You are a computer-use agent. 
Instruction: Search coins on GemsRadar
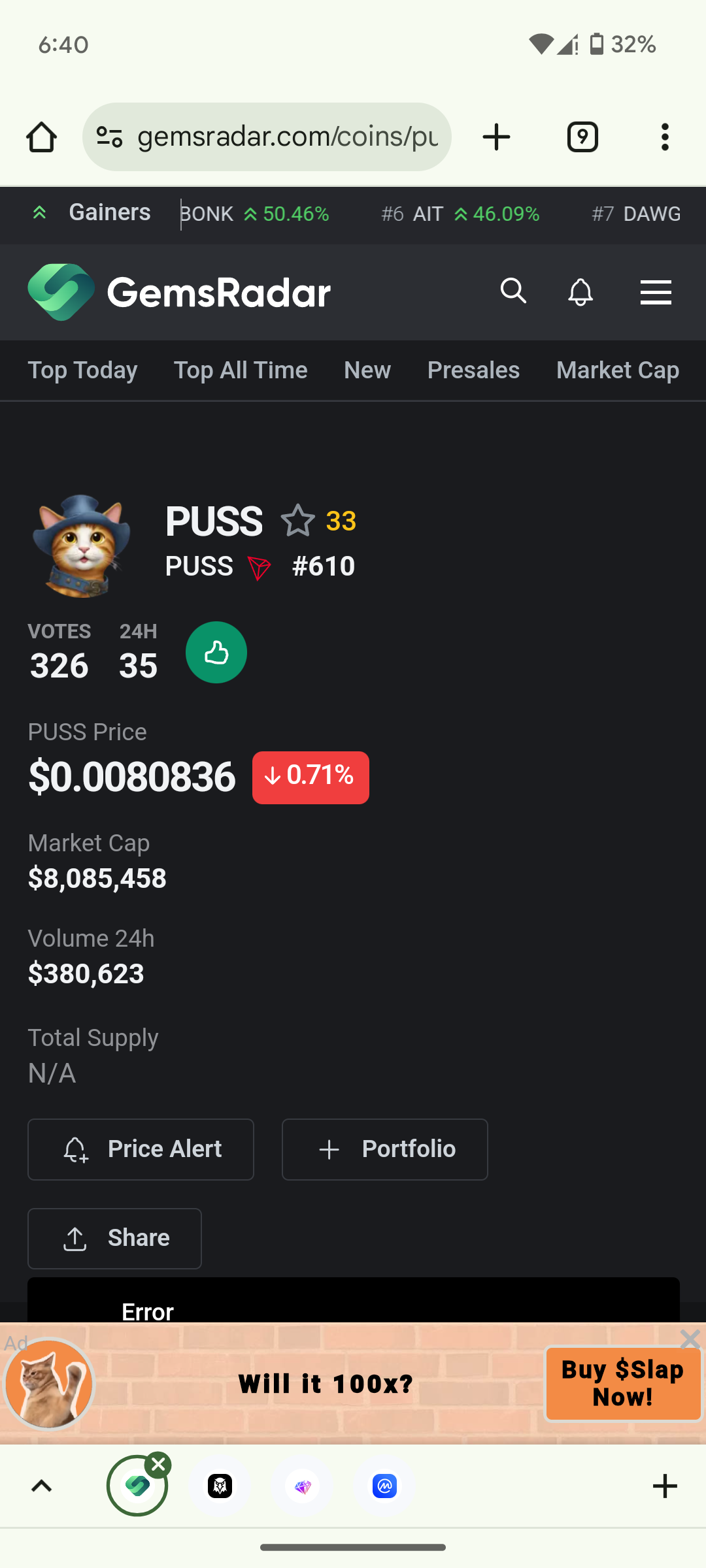tap(513, 291)
